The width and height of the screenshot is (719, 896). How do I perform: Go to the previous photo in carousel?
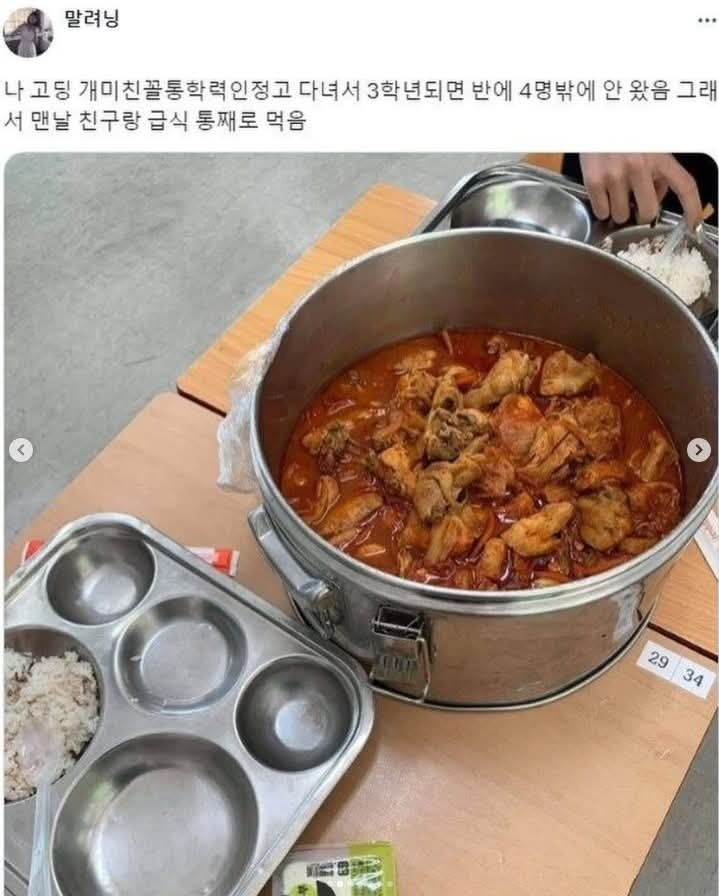click(21, 450)
